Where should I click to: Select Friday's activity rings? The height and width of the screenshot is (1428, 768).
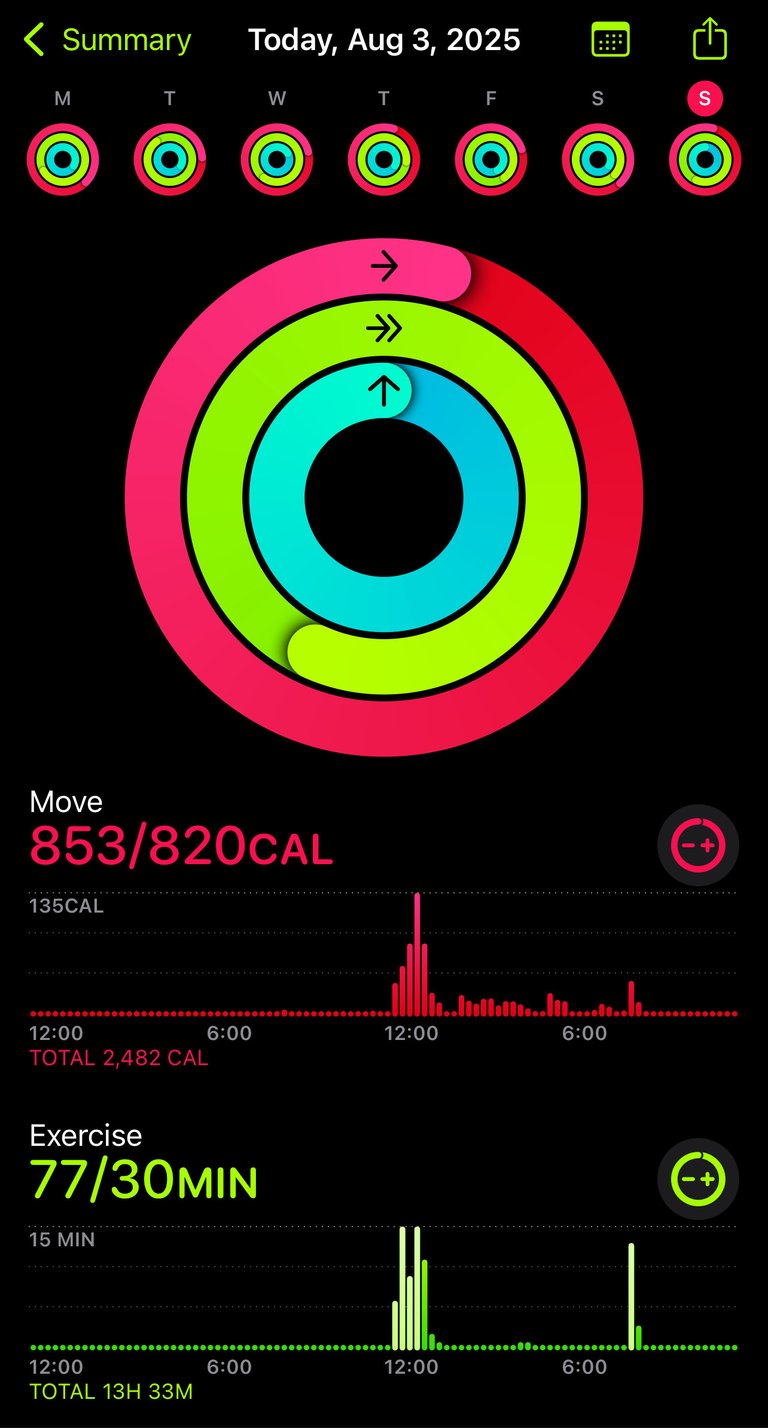[491, 159]
